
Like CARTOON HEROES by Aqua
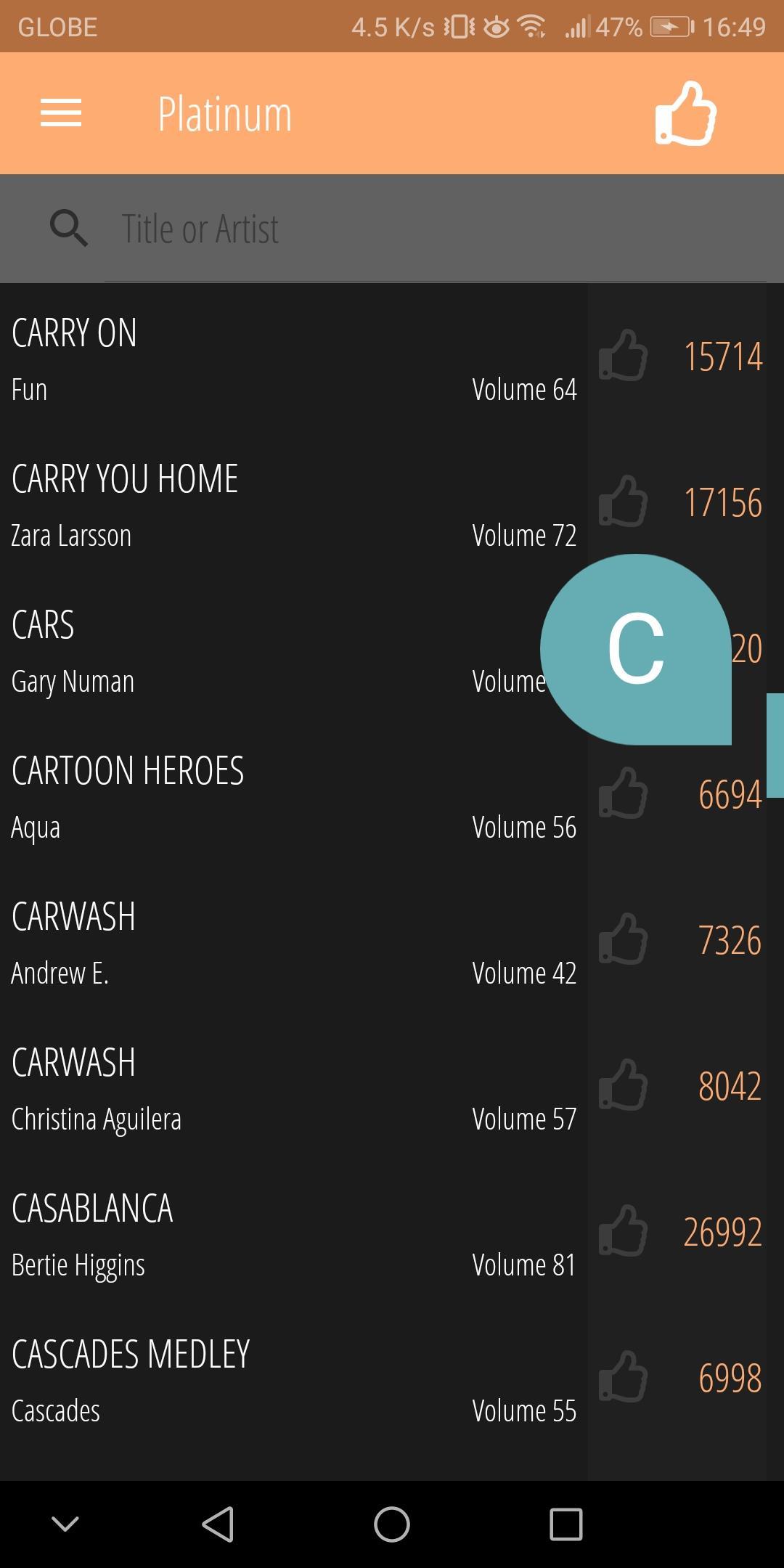(624, 793)
